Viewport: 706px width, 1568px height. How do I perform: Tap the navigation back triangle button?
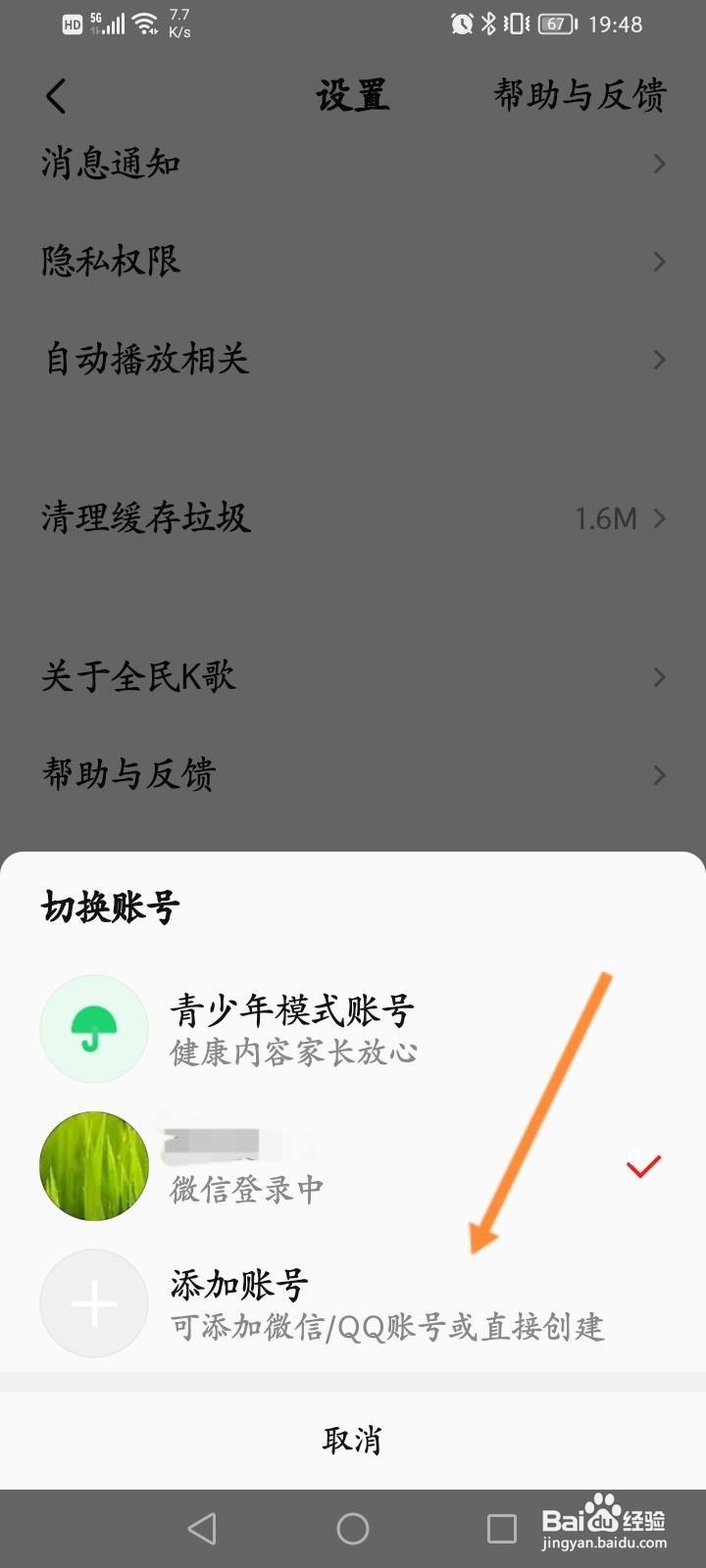203,1527
